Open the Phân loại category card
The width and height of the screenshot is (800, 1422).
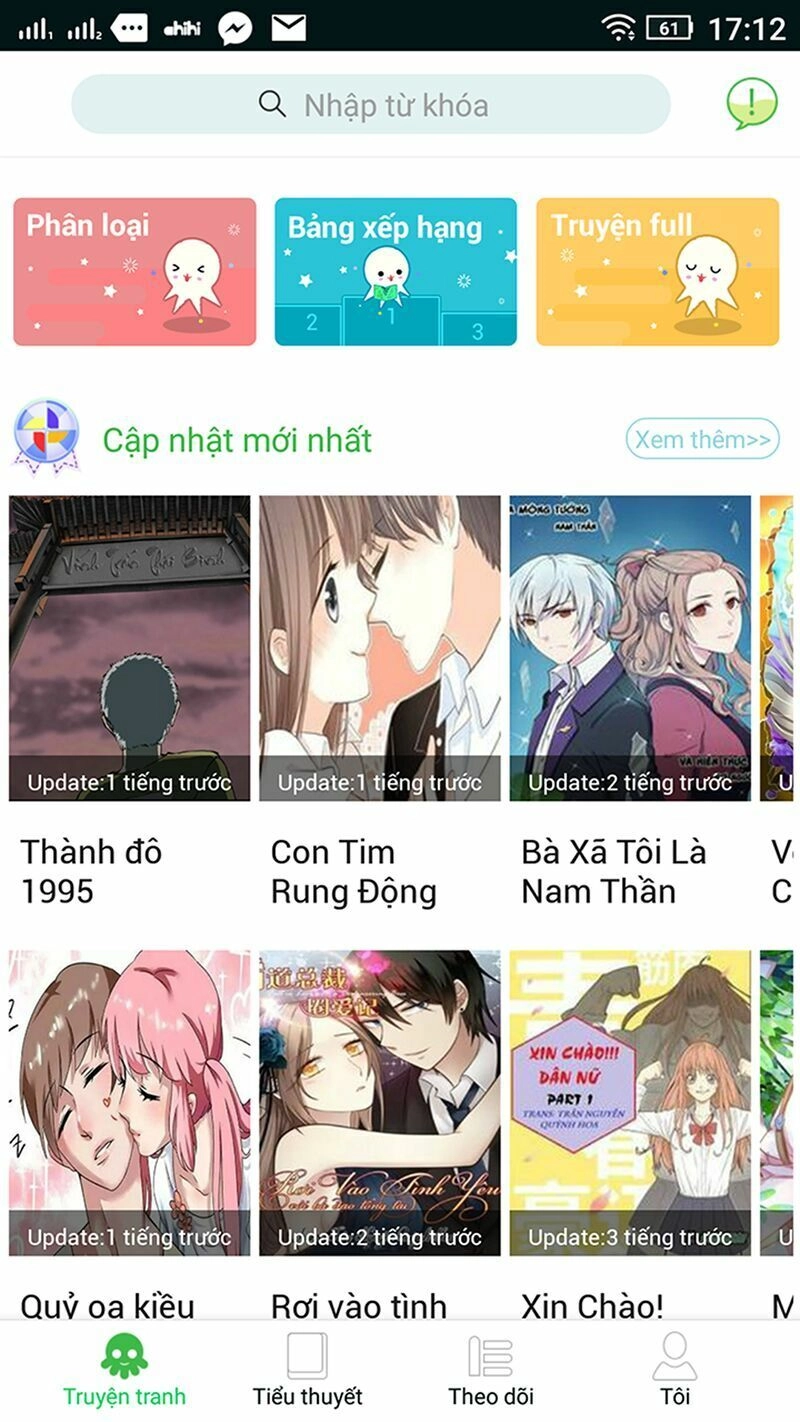(x=135, y=270)
